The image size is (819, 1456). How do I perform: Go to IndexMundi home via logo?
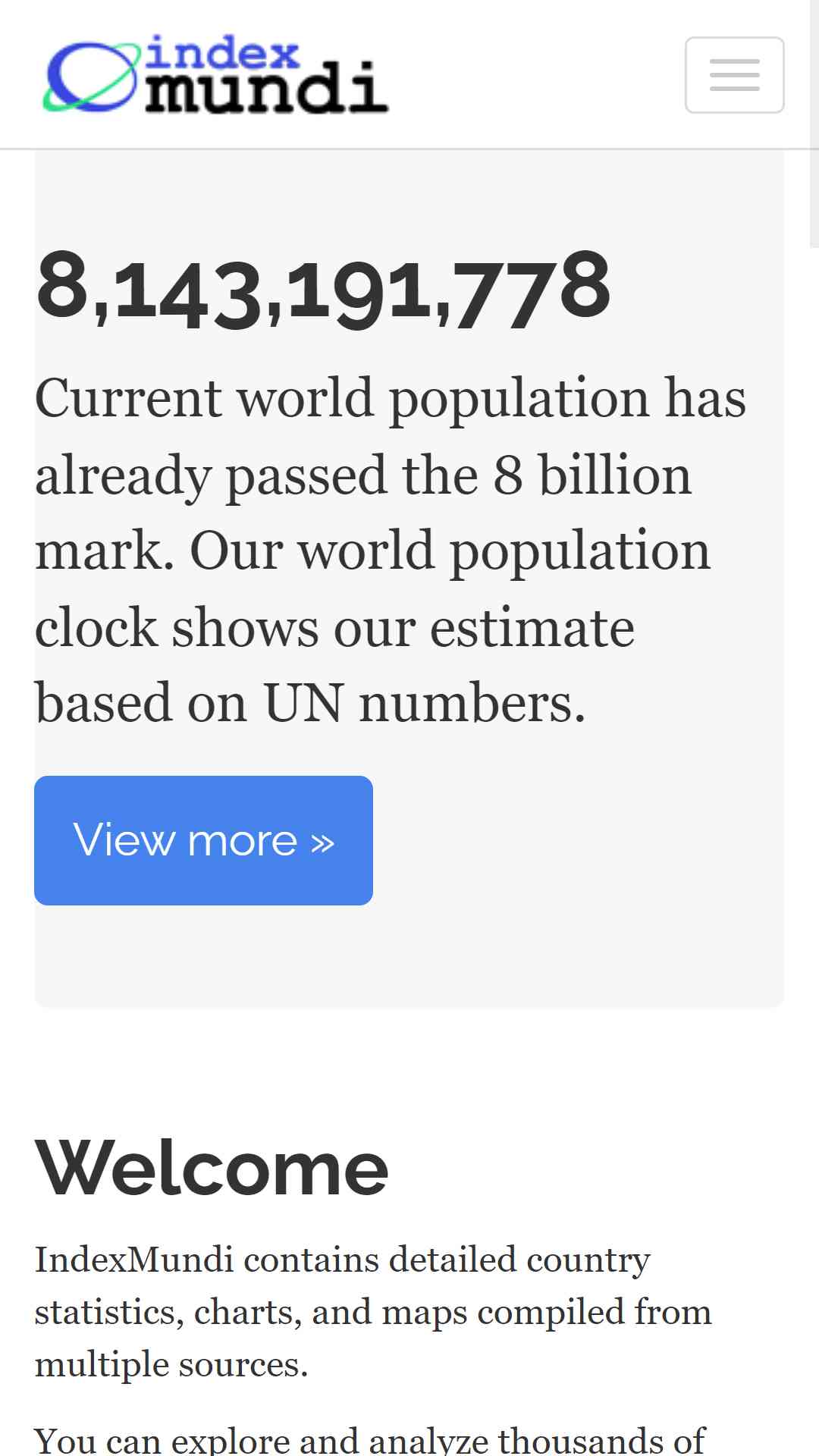coord(215,74)
